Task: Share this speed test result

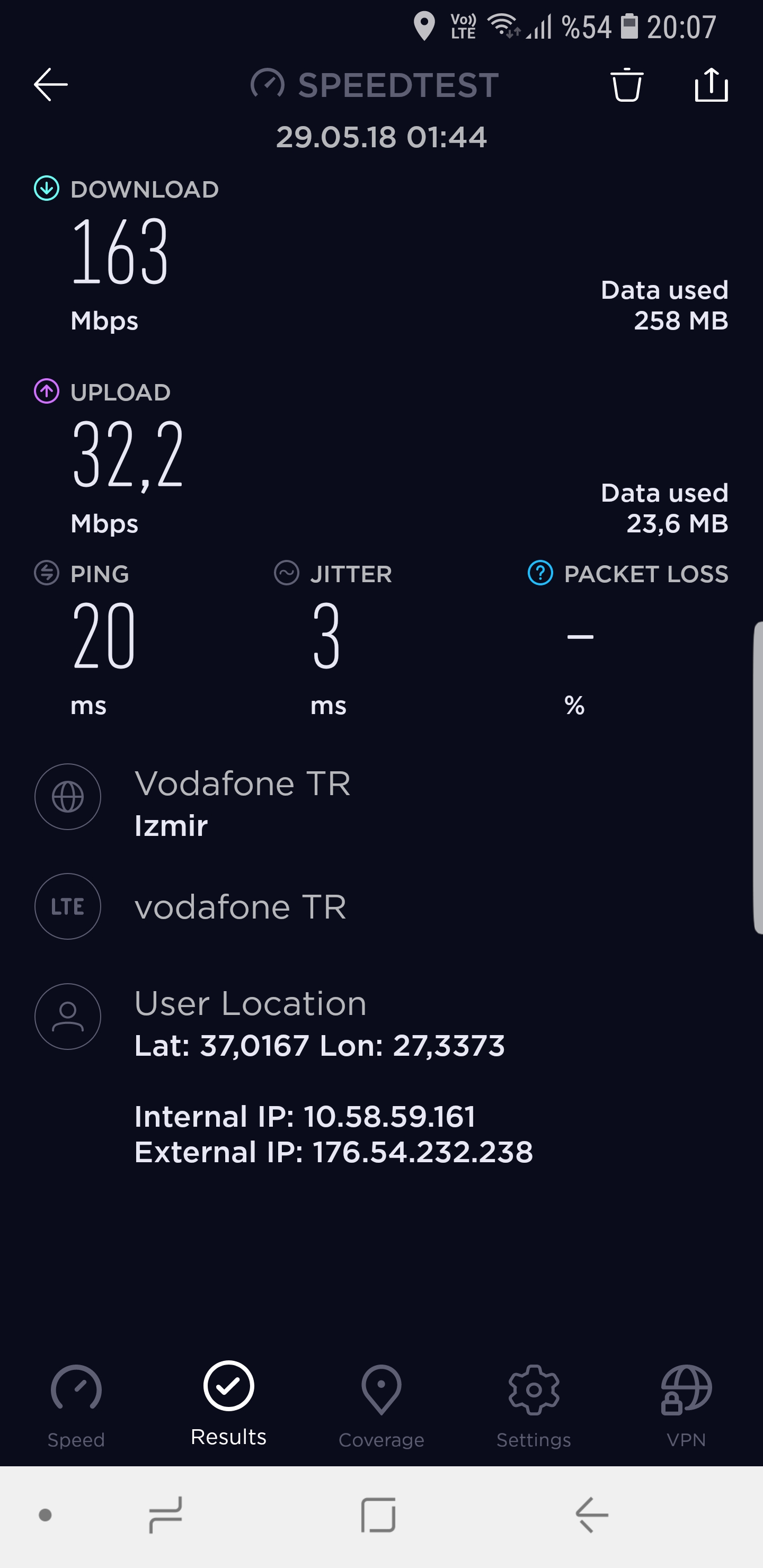Action: [711, 84]
